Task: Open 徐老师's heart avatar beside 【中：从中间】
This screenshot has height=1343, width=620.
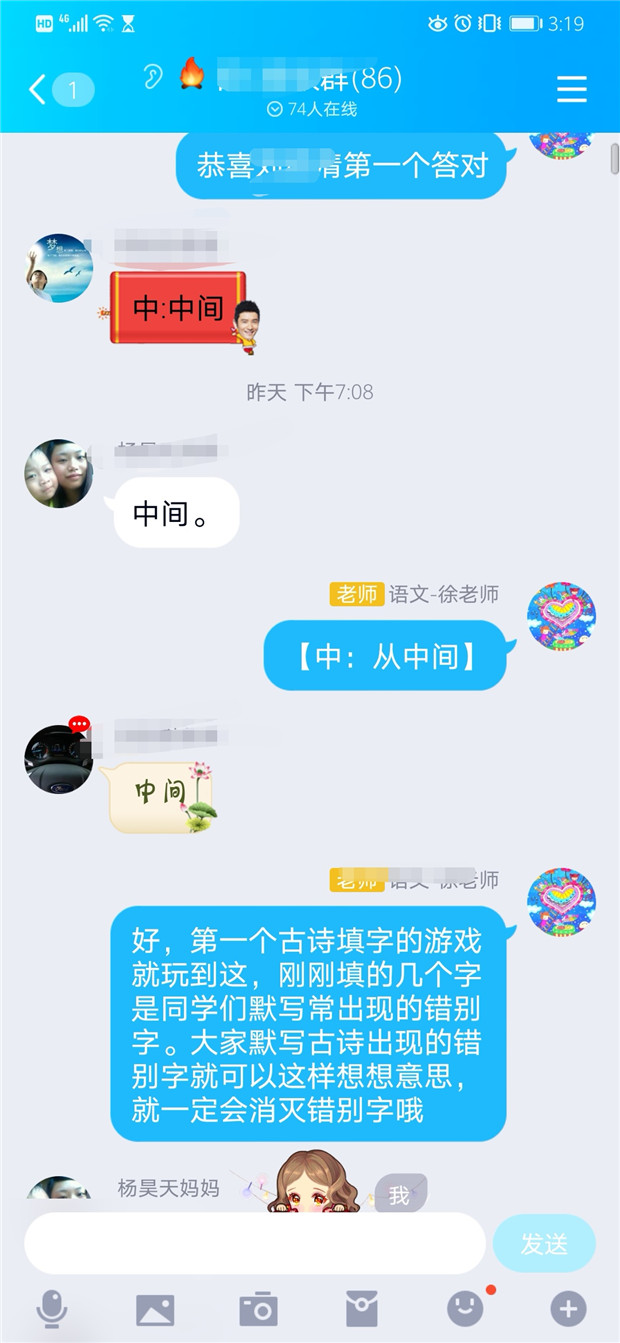Action: (x=561, y=616)
